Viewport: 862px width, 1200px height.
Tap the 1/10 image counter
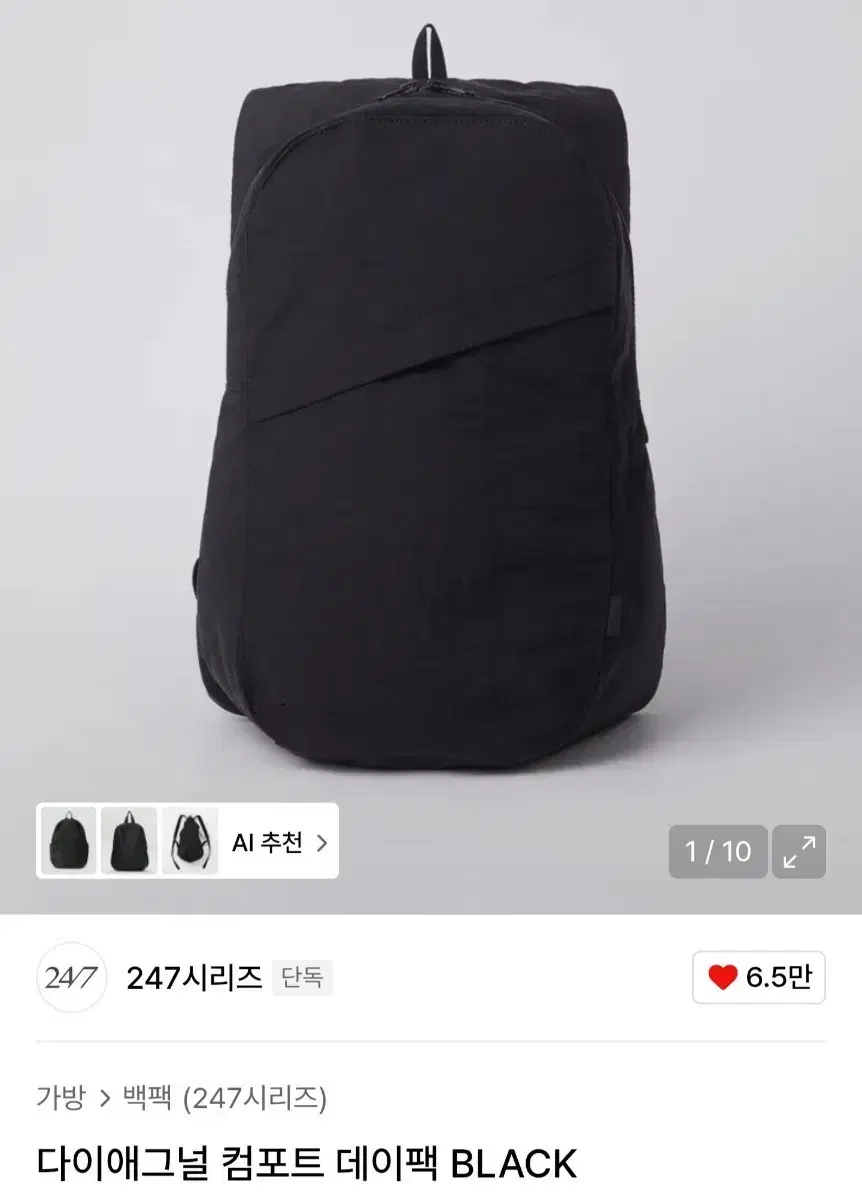(718, 853)
